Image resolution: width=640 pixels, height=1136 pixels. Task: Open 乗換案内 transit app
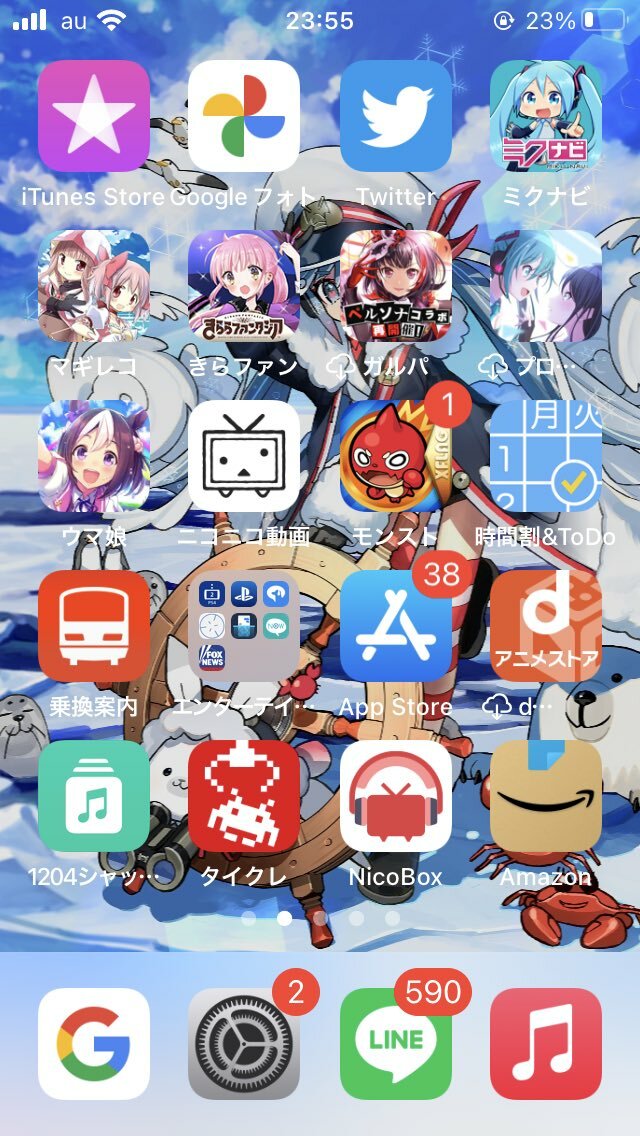[94, 626]
